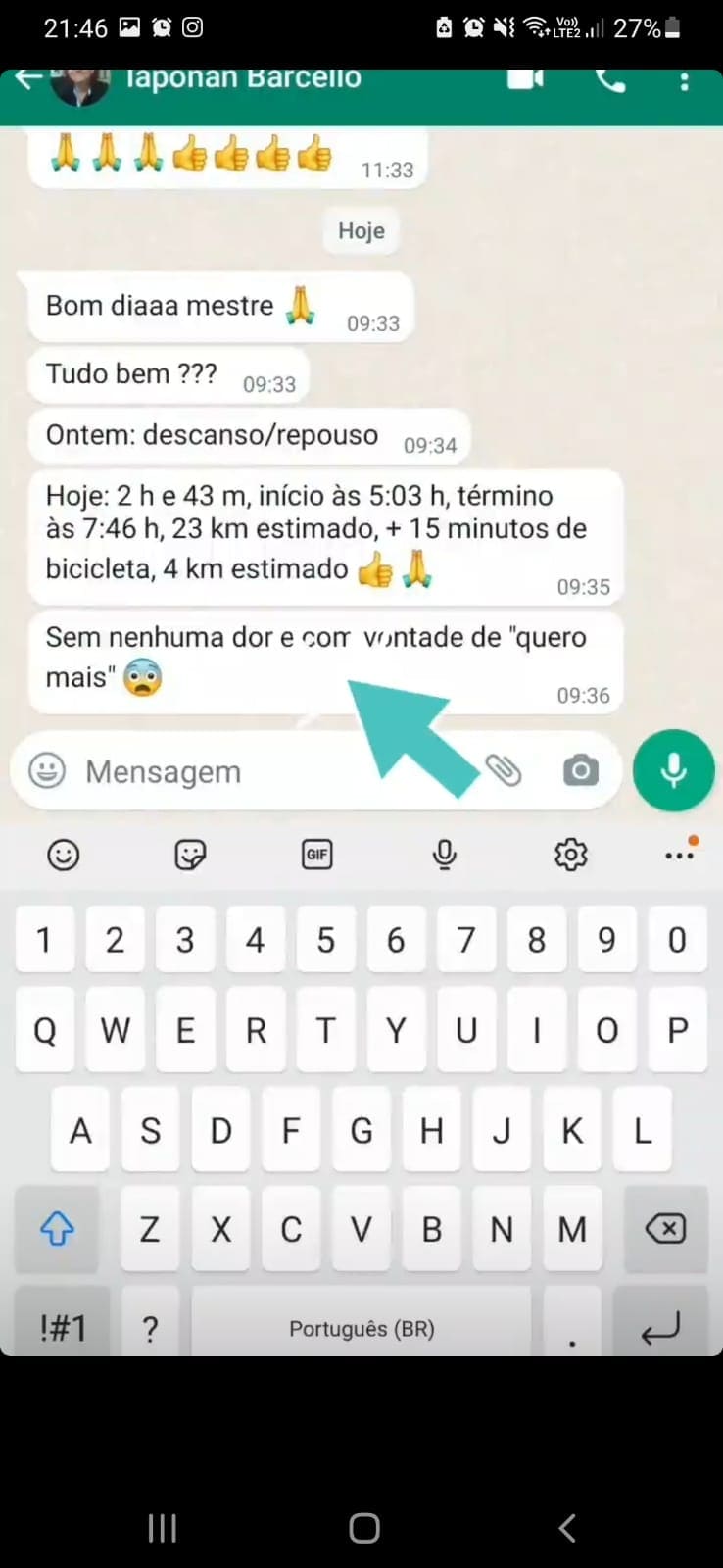Open keyboard sticker panel

pyautogui.click(x=190, y=855)
